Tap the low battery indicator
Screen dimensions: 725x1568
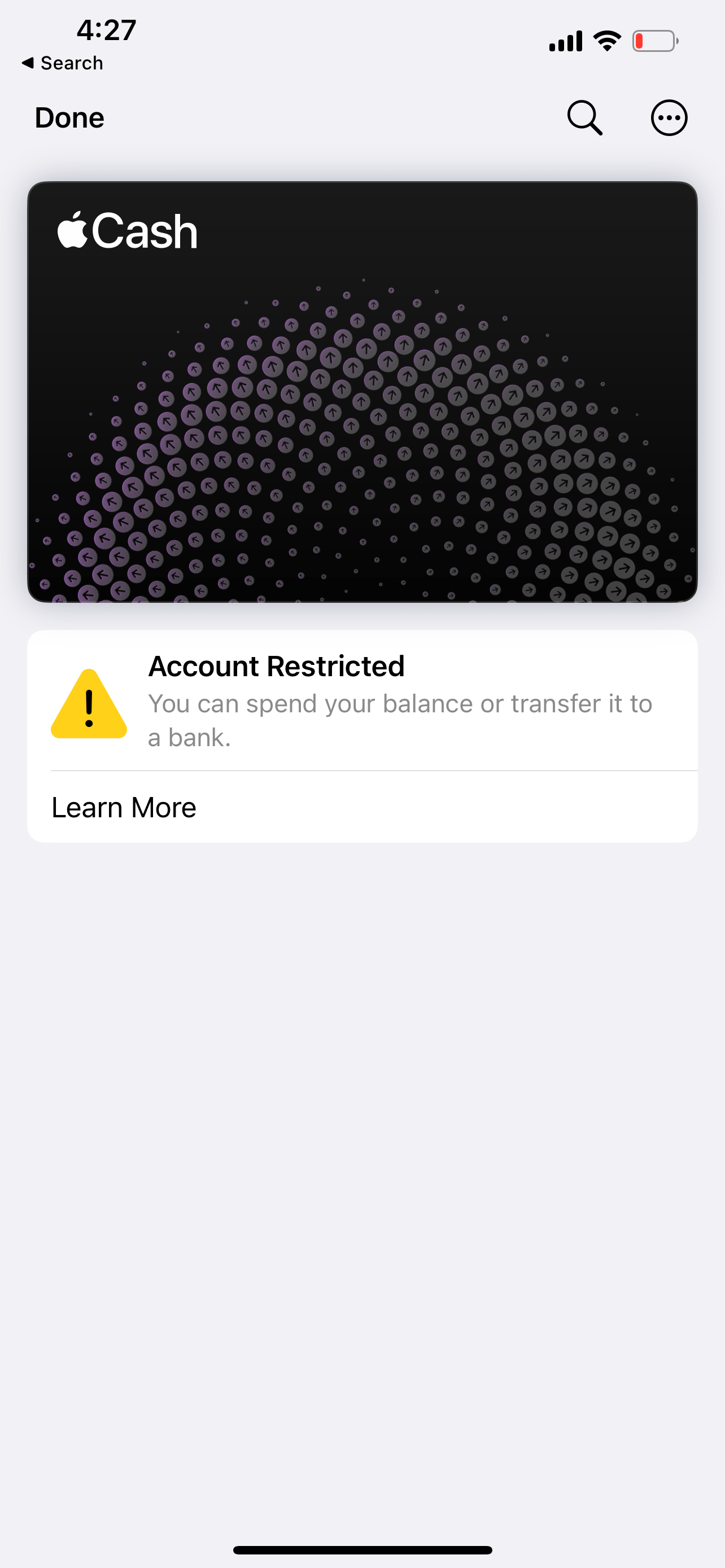654,40
